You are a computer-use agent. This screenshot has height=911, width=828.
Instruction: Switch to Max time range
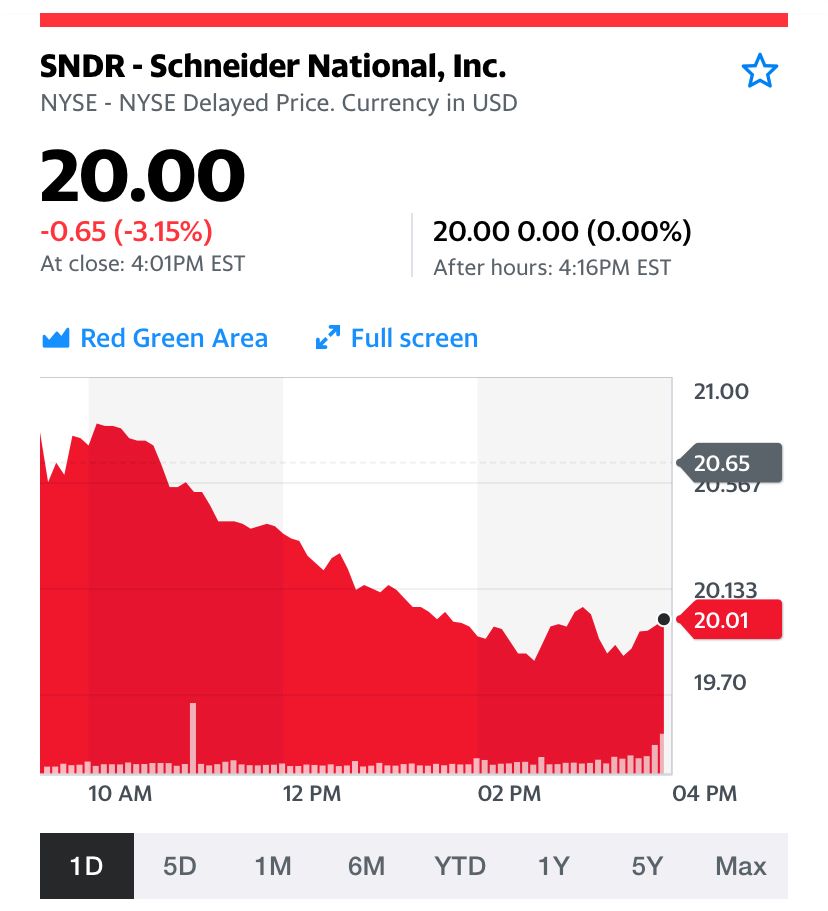click(741, 866)
